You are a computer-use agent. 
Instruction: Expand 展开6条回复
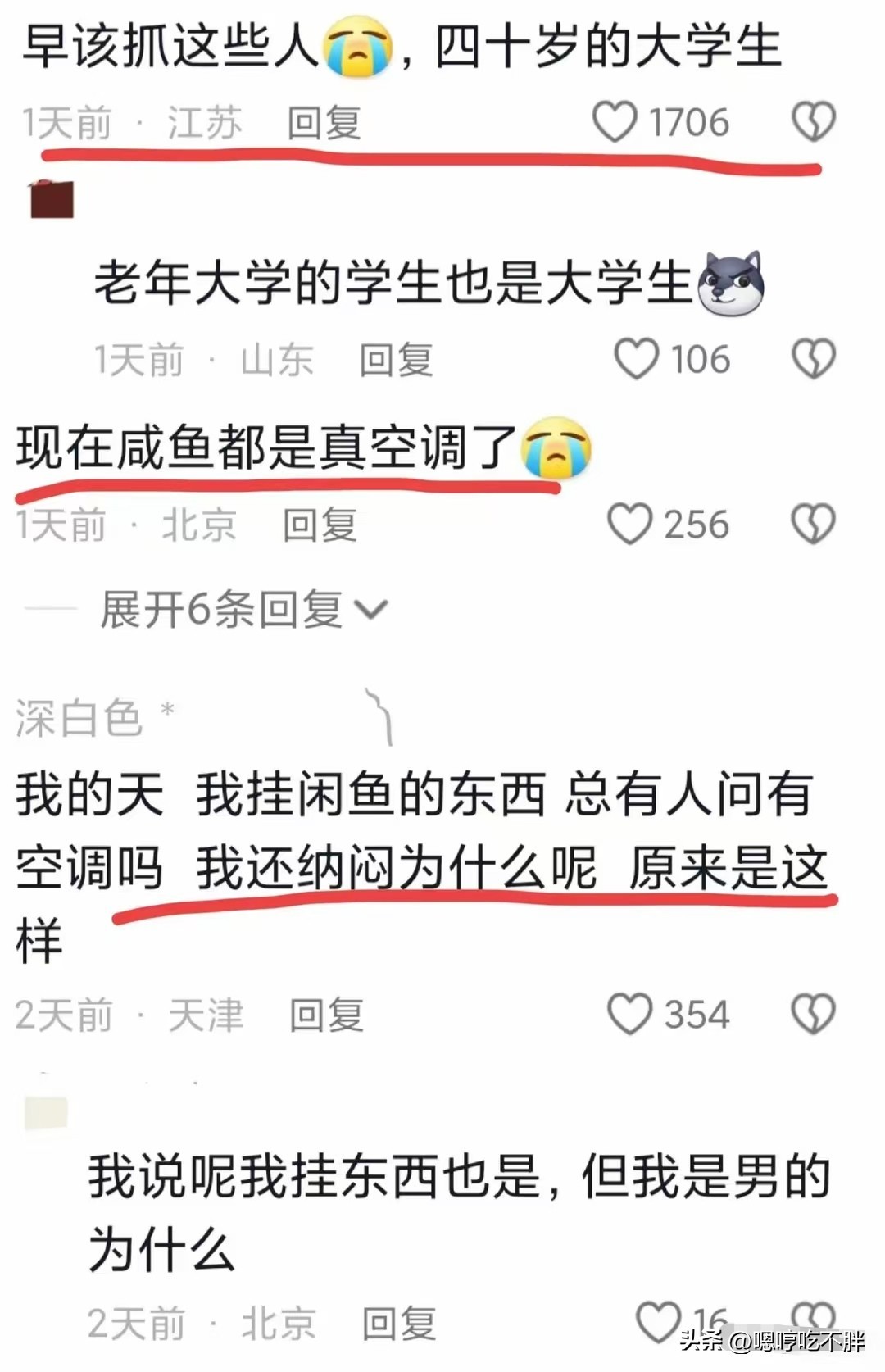[243, 610]
